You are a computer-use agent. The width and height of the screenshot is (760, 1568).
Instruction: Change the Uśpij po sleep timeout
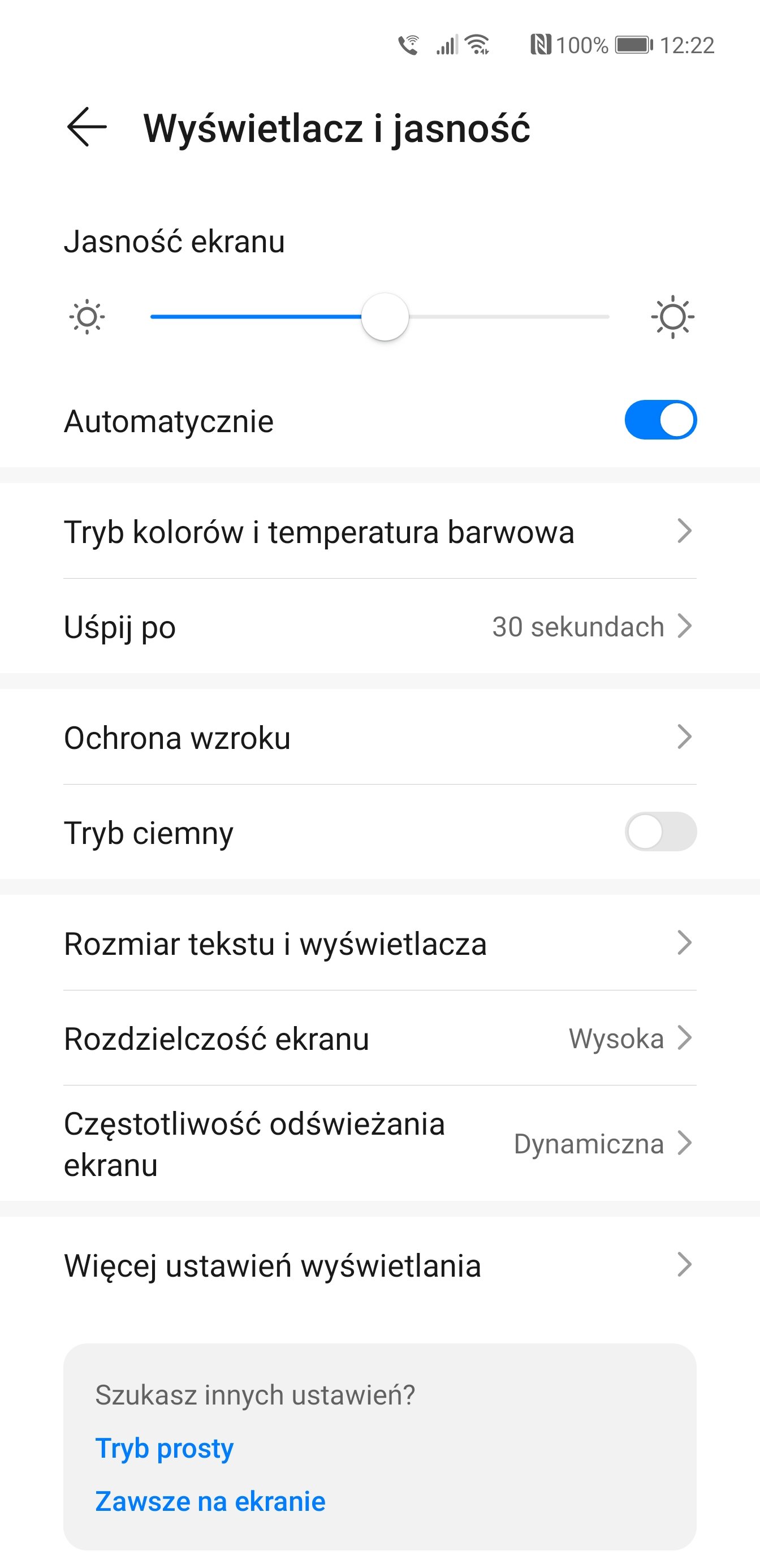(379, 626)
